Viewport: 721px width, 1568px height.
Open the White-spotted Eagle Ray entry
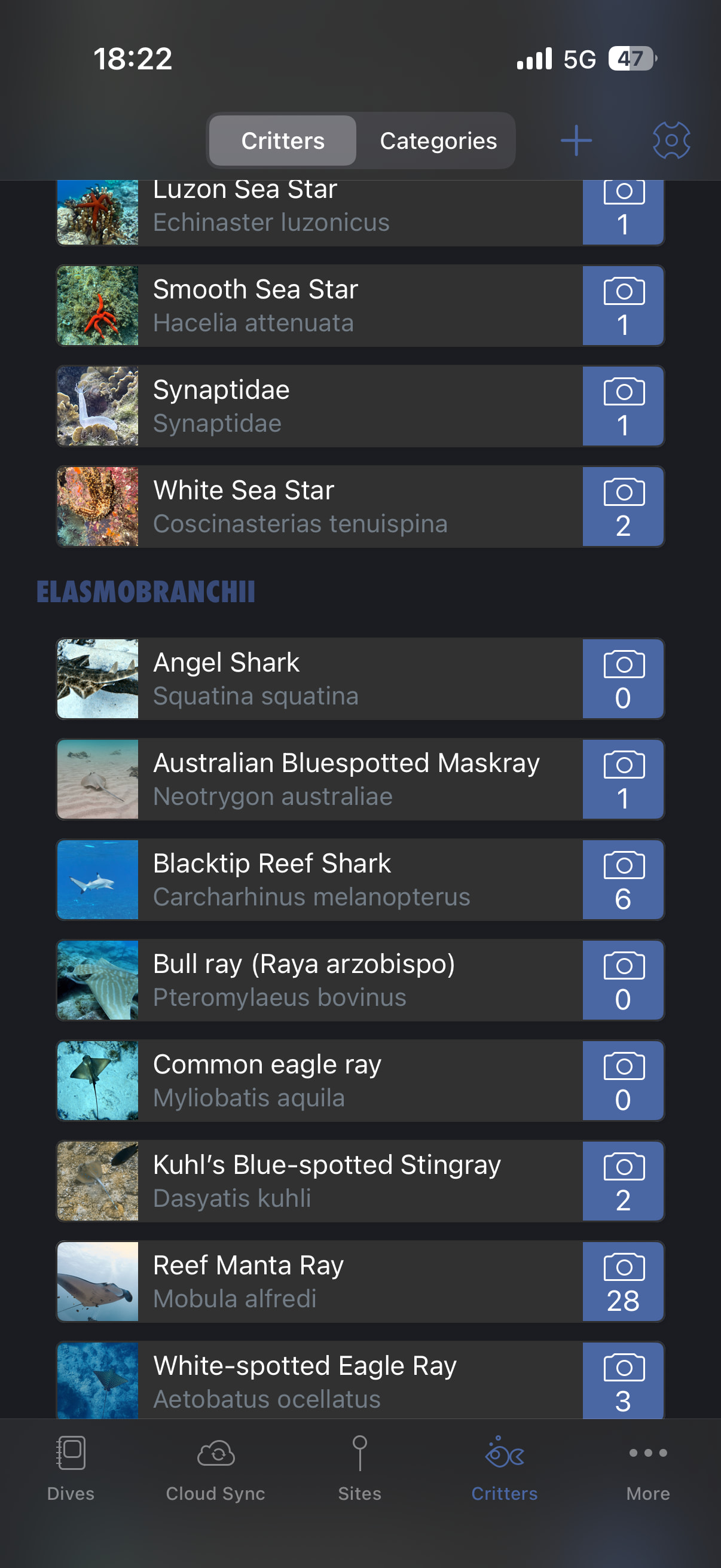tap(359, 1380)
